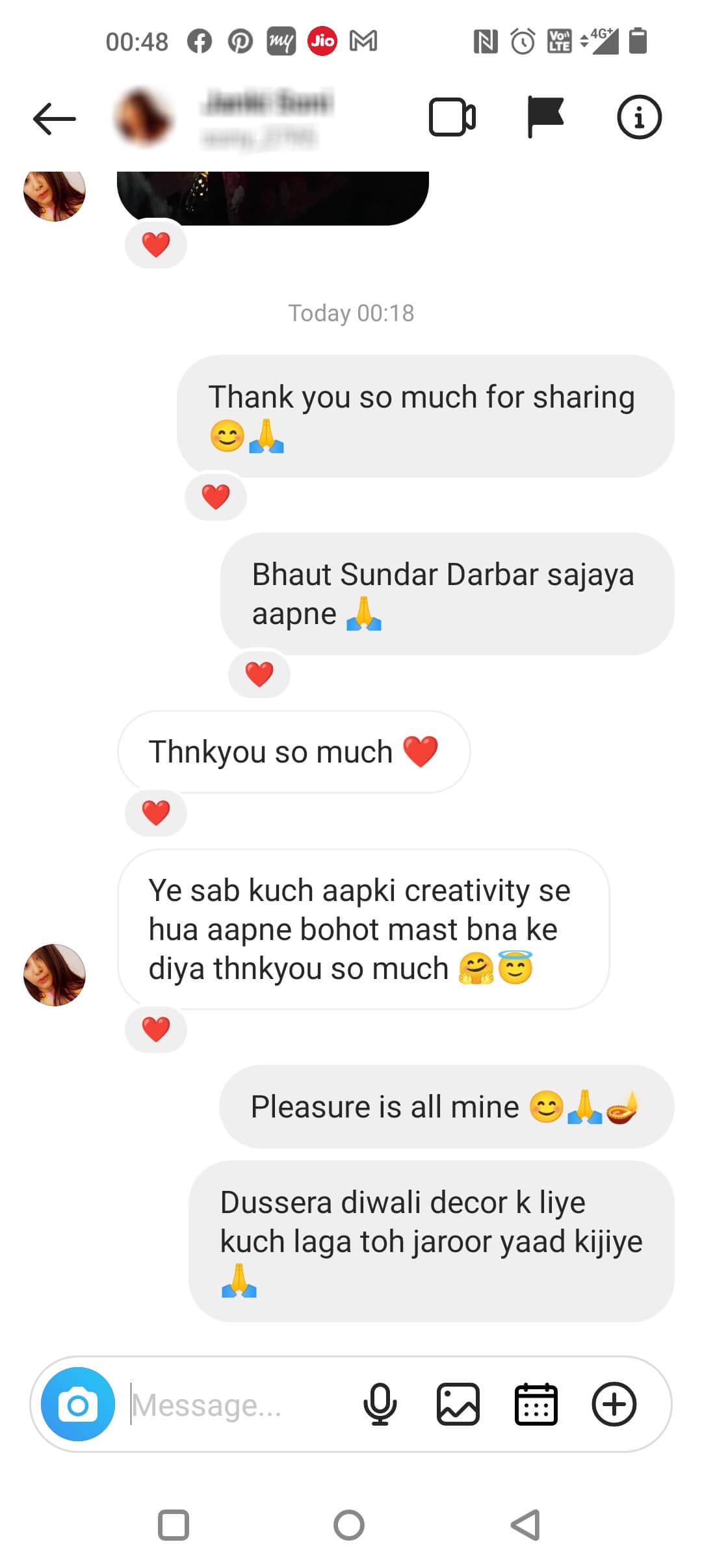Image resolution: width=702 pixels, height=1568 pixels.
Task: View heart reaction on 'Bhaut Sundar Darbar' message
Action: pyautogui.click(x=259, y=674)
